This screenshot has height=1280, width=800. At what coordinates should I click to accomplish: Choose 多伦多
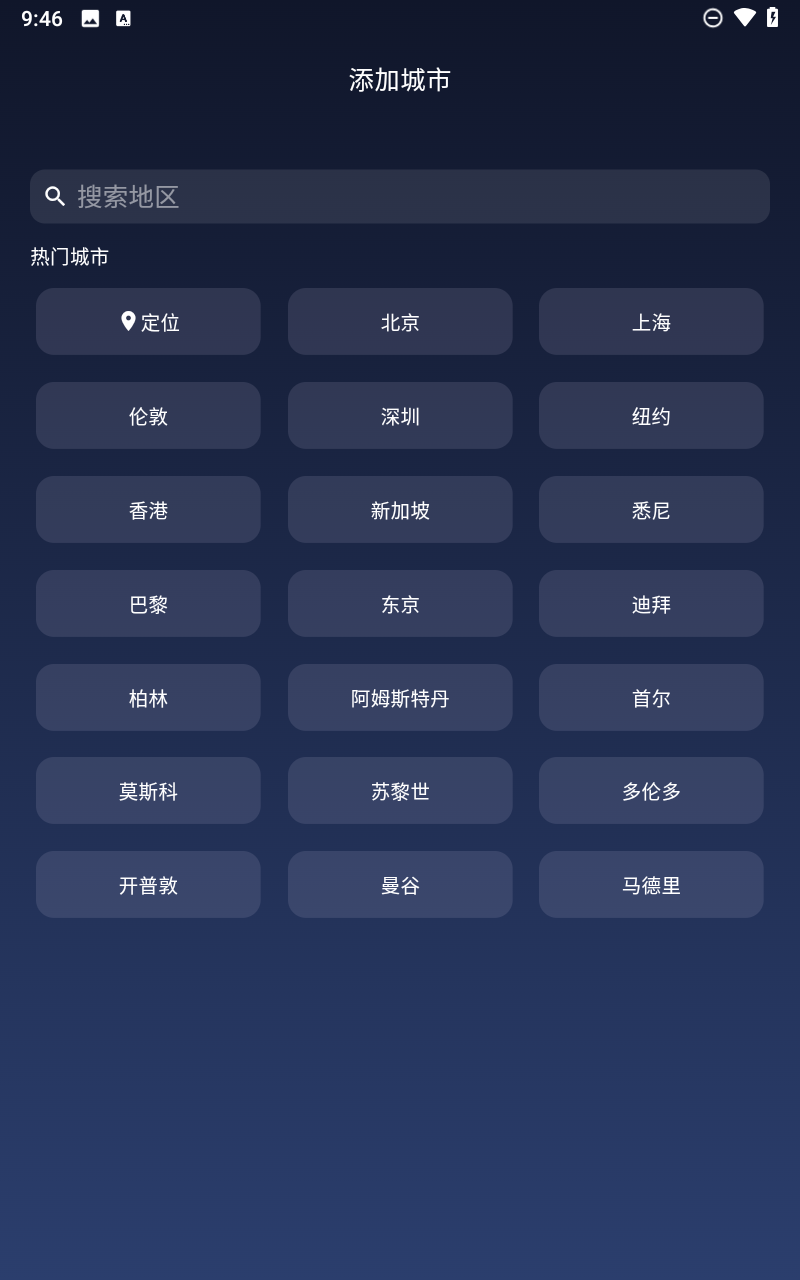(x=651, y=791)
